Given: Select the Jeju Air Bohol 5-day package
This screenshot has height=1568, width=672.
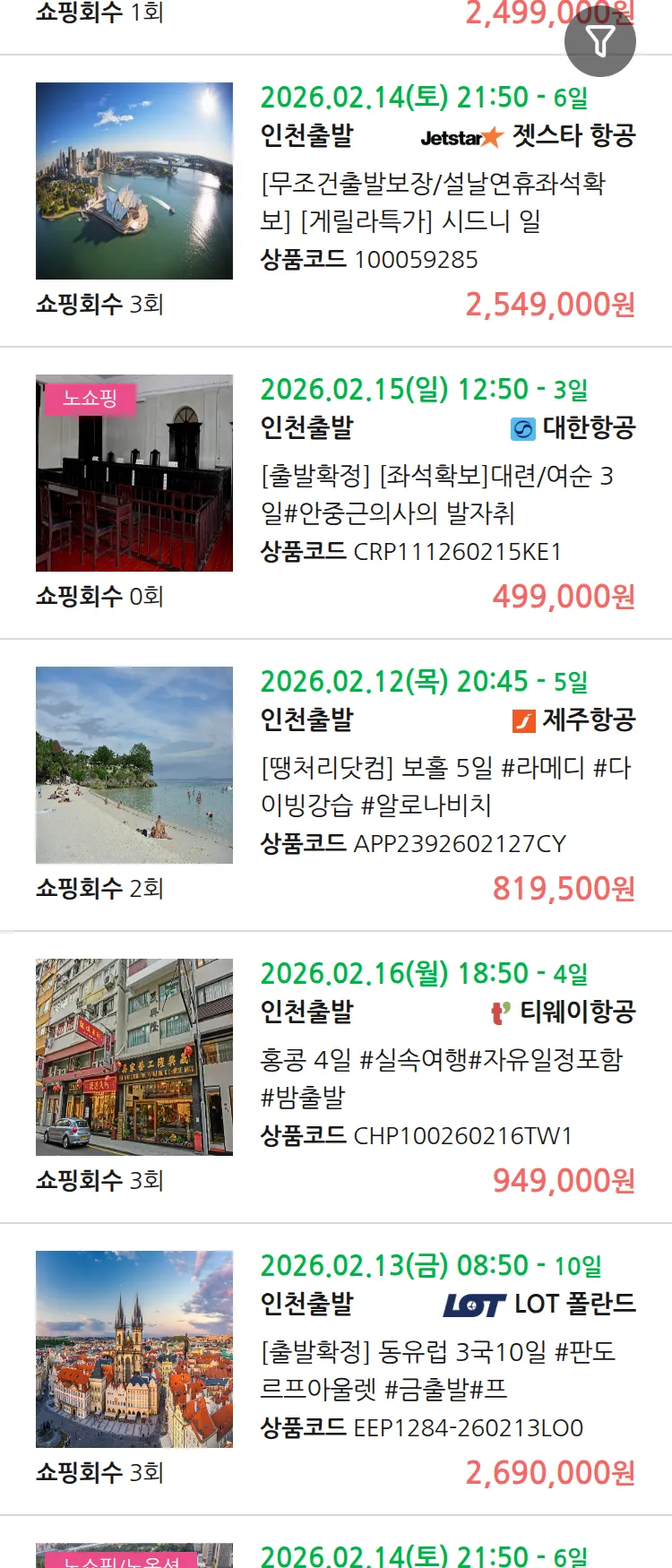Looking at the screenshot, I should (x=445, y=786).
